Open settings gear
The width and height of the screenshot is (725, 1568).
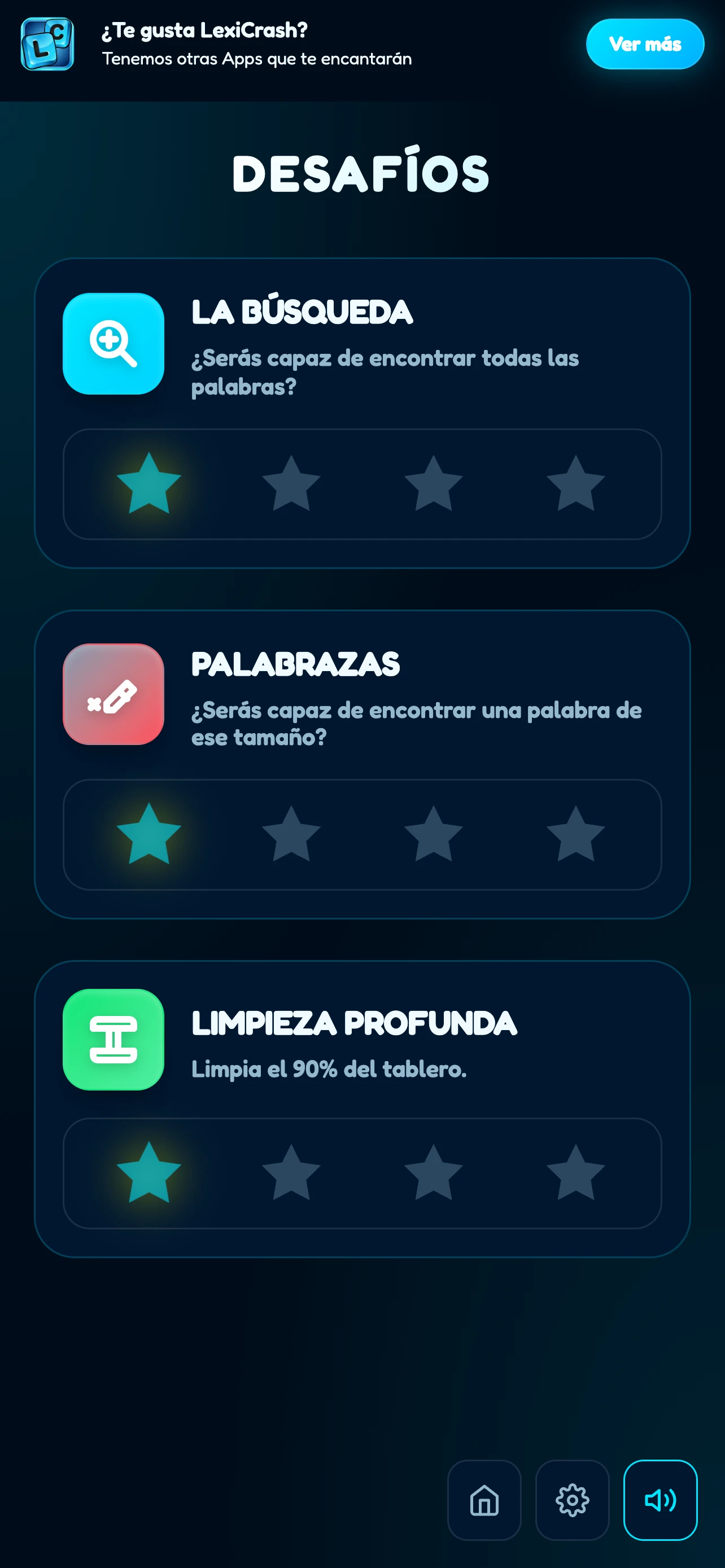pos(571,1500)
